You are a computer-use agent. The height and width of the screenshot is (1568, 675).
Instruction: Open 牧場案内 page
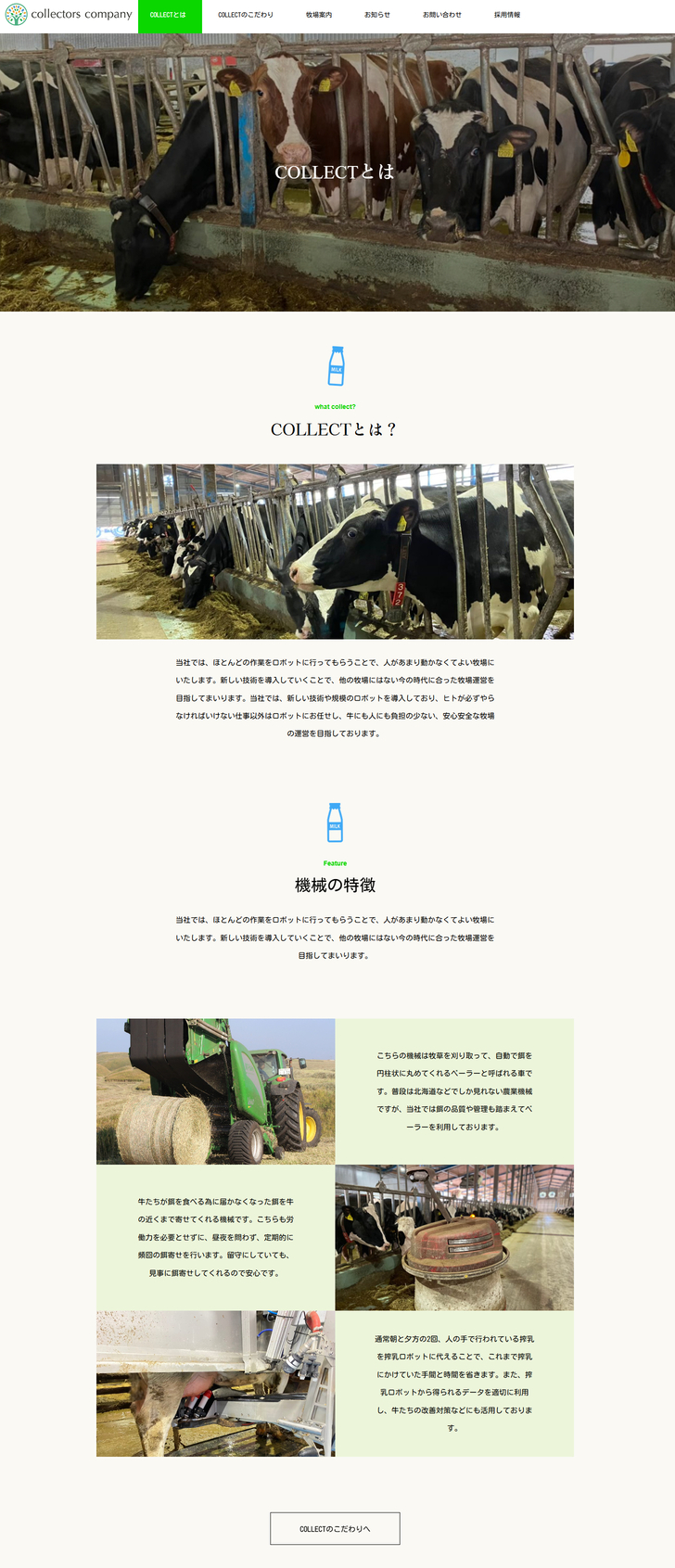coord(319,15)
